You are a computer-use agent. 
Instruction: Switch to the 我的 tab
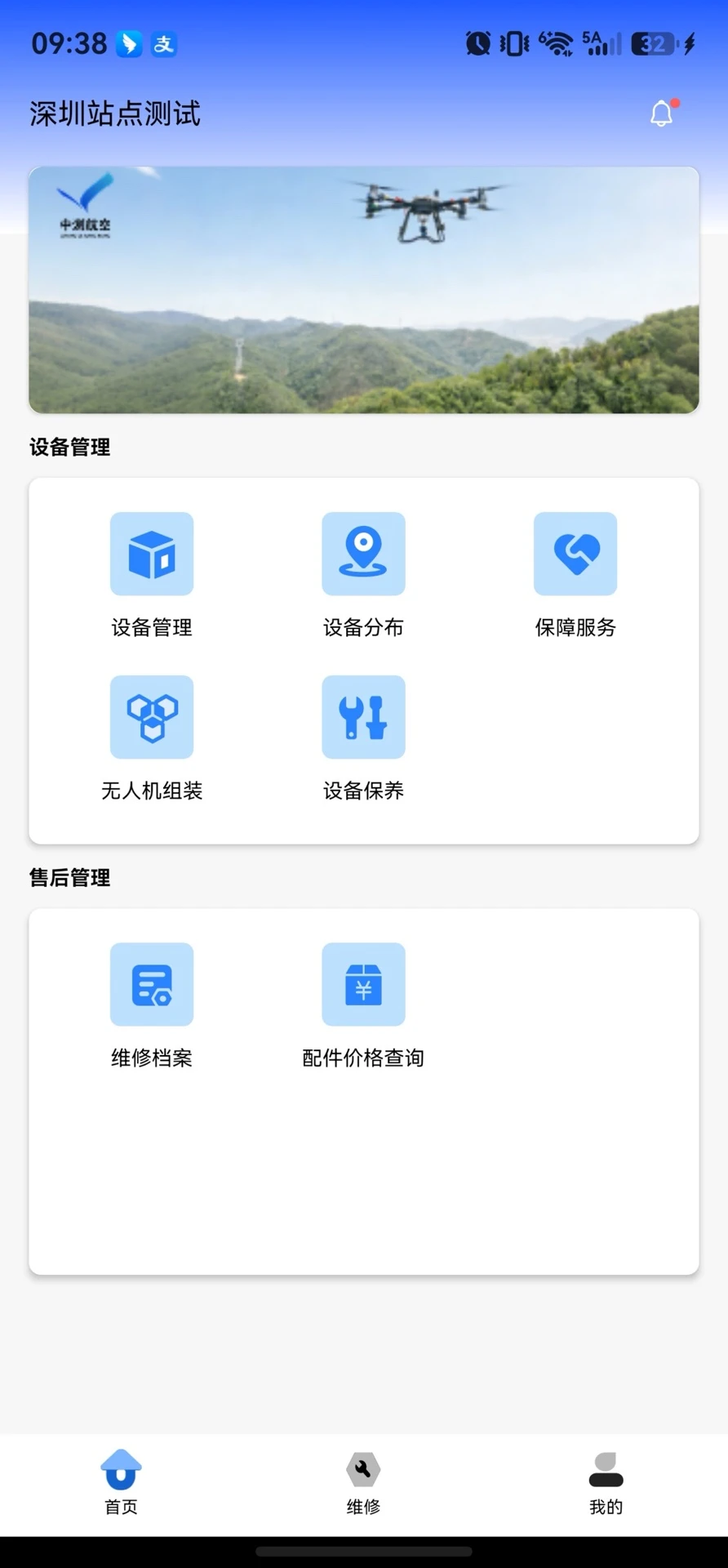pos(606,1483)
